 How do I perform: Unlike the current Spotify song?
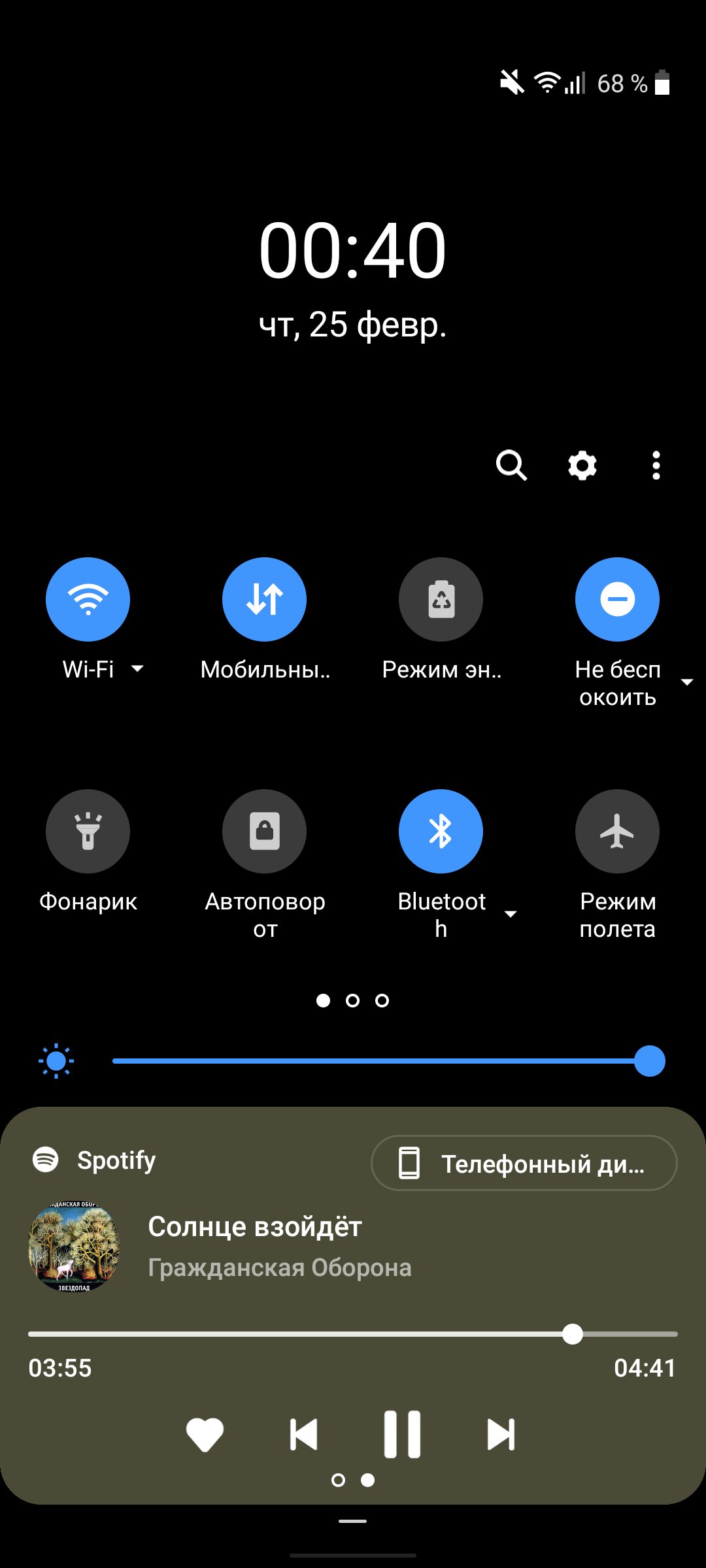pyautogui.click(x=205, y=1435)
